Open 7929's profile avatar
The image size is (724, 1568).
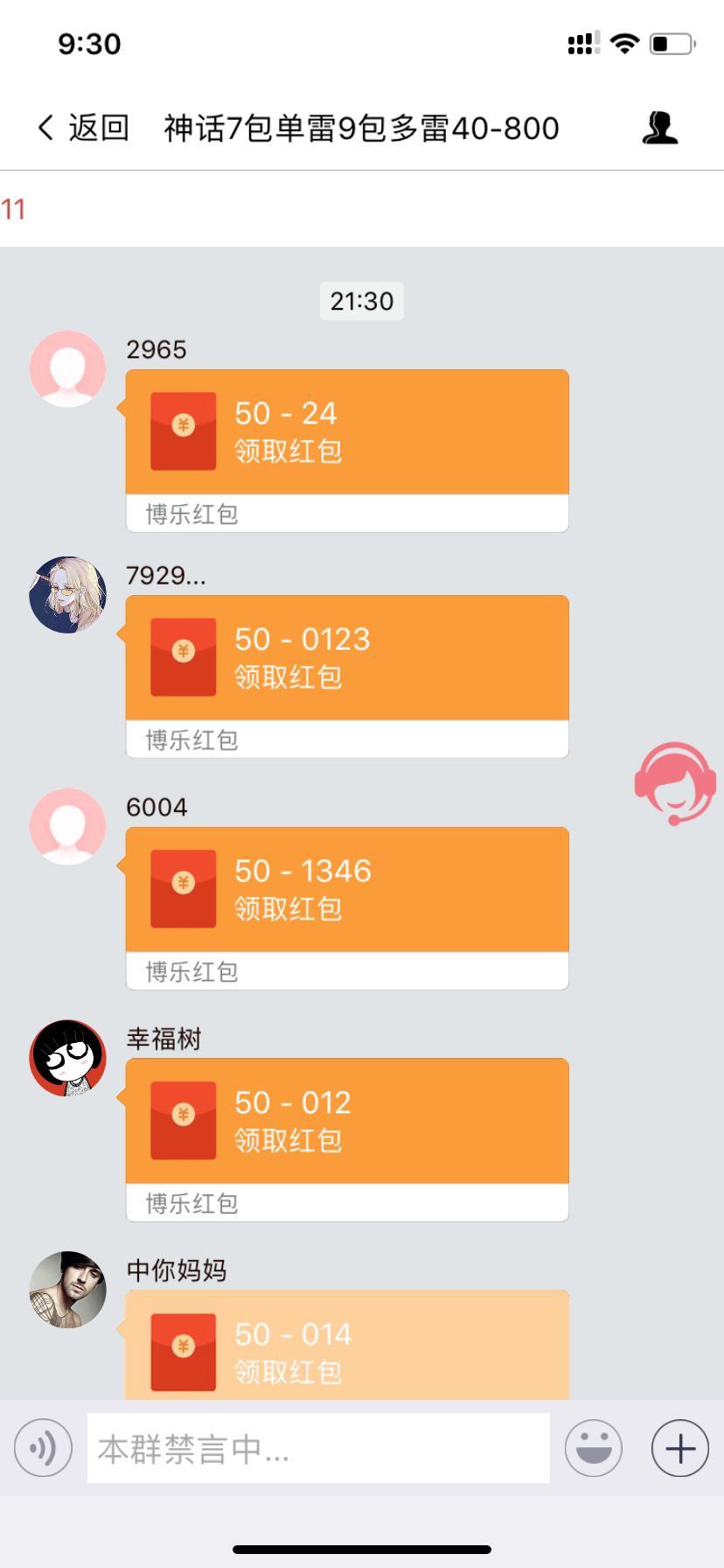68,595
